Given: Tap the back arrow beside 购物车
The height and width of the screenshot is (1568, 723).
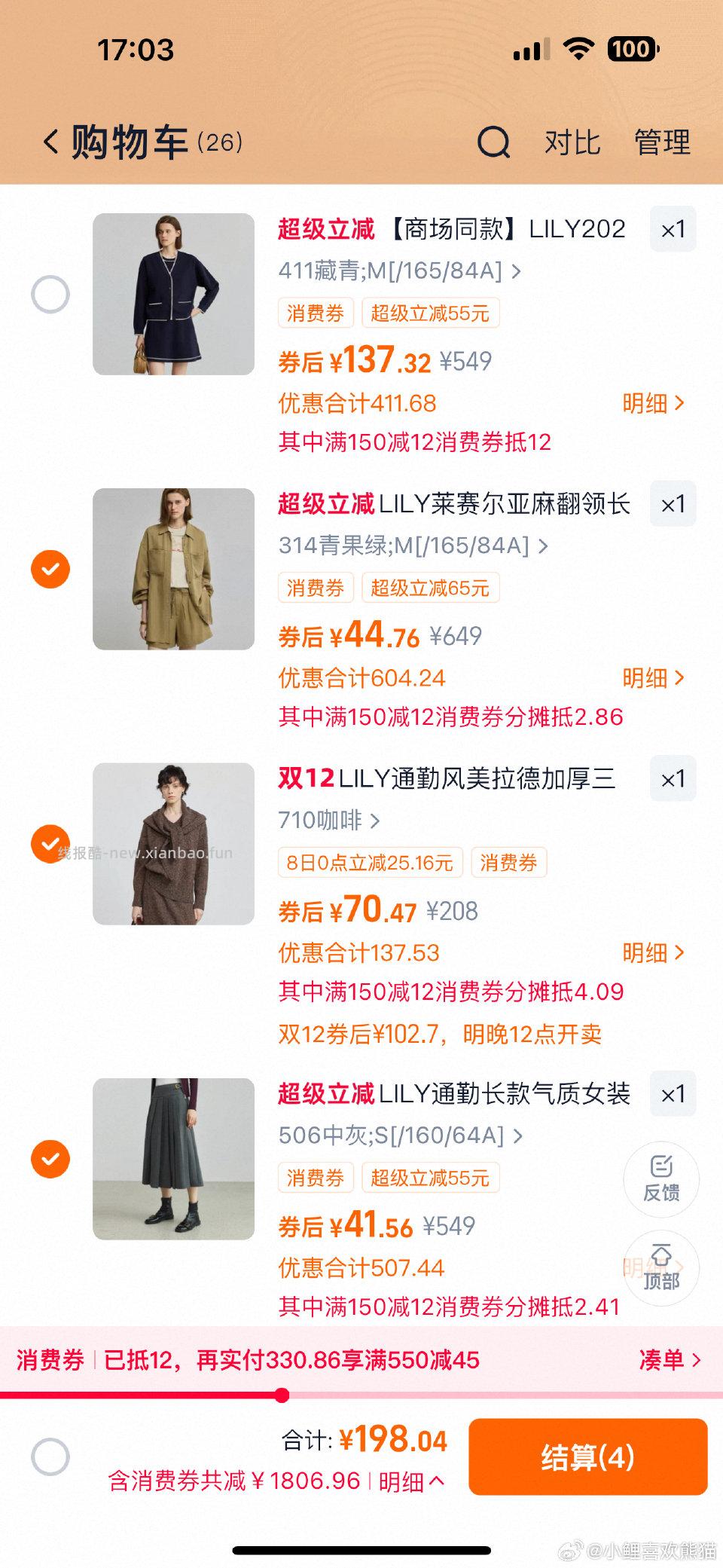Looking at the screenshot, I should [x=50, y=142].
